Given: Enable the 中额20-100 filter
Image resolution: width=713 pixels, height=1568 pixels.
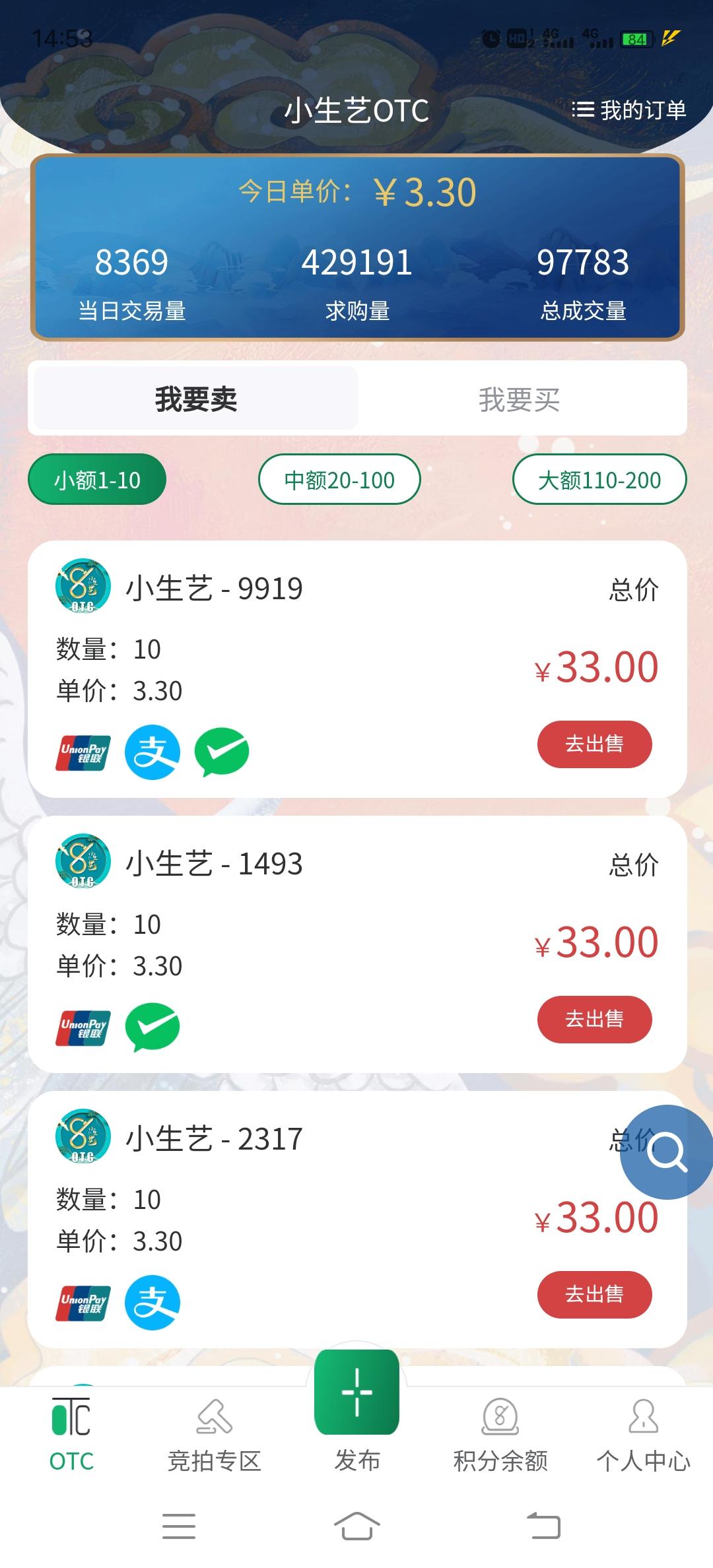Looking at the screenshot, I should point(339,480).
